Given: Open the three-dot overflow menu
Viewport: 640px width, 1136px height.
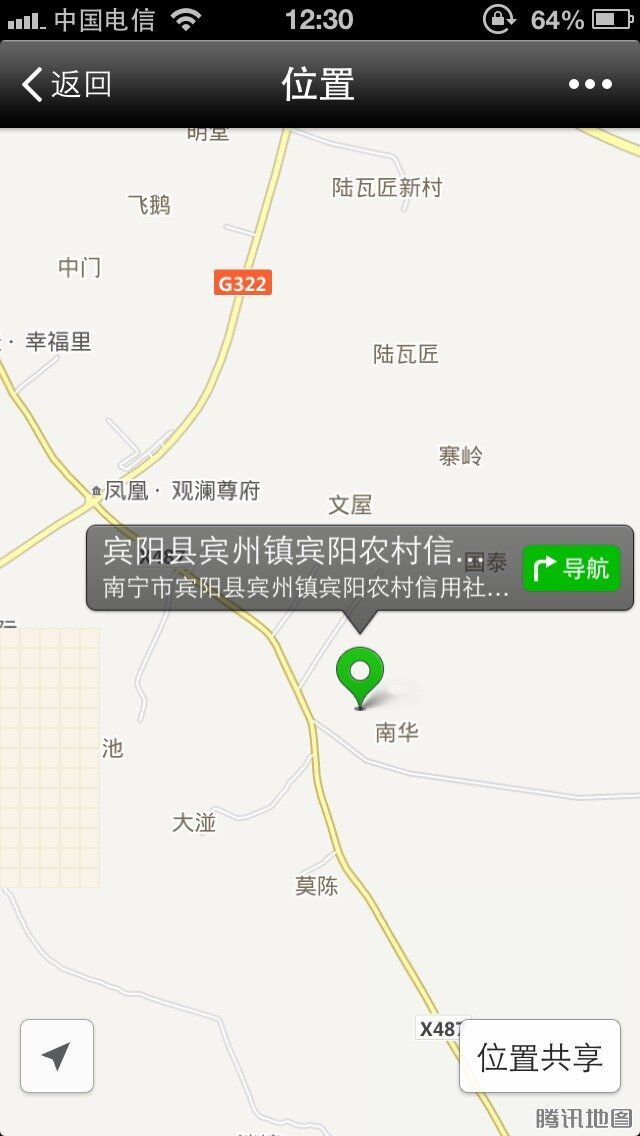Looking at the screenshot, I should pyautogui.click(x=590, y=84).
